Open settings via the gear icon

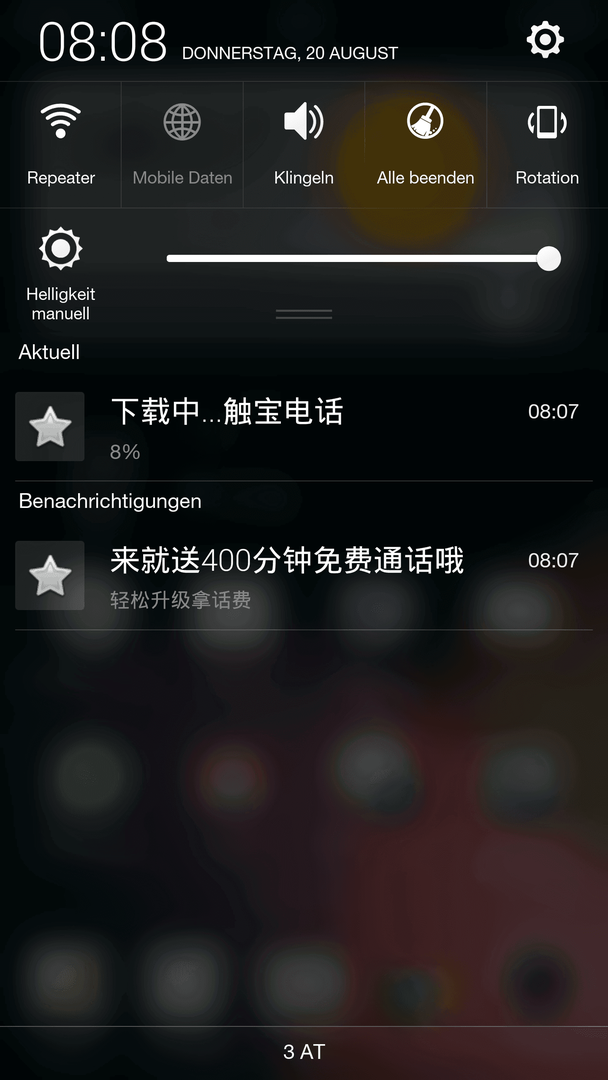(545, 40)
